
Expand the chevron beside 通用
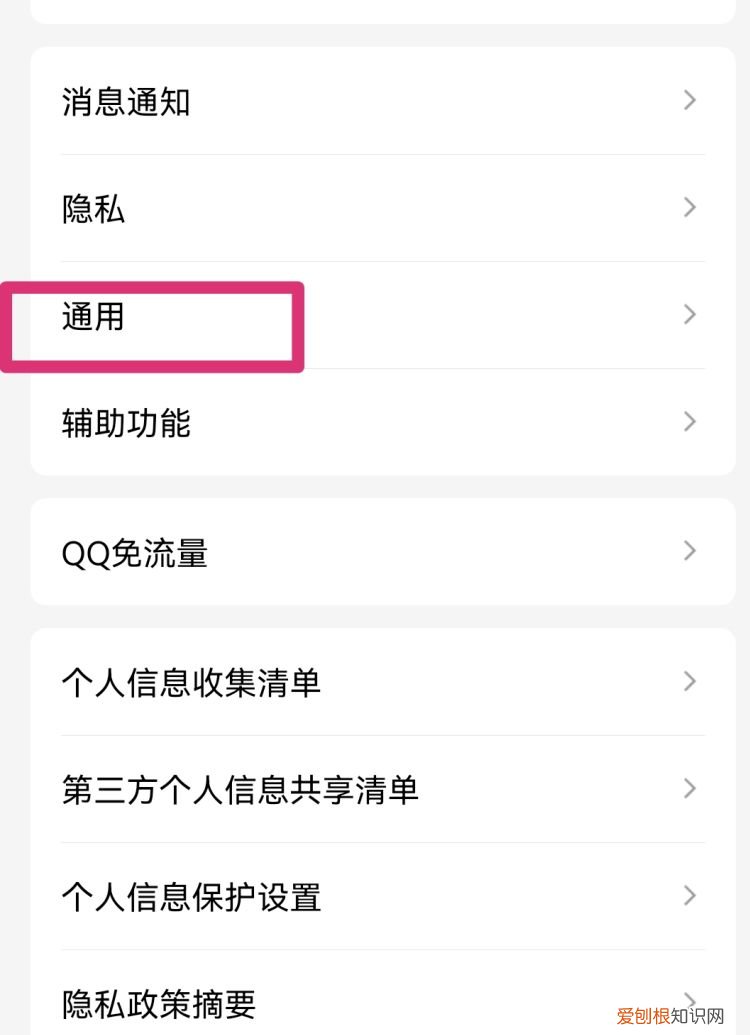[689, 314]
